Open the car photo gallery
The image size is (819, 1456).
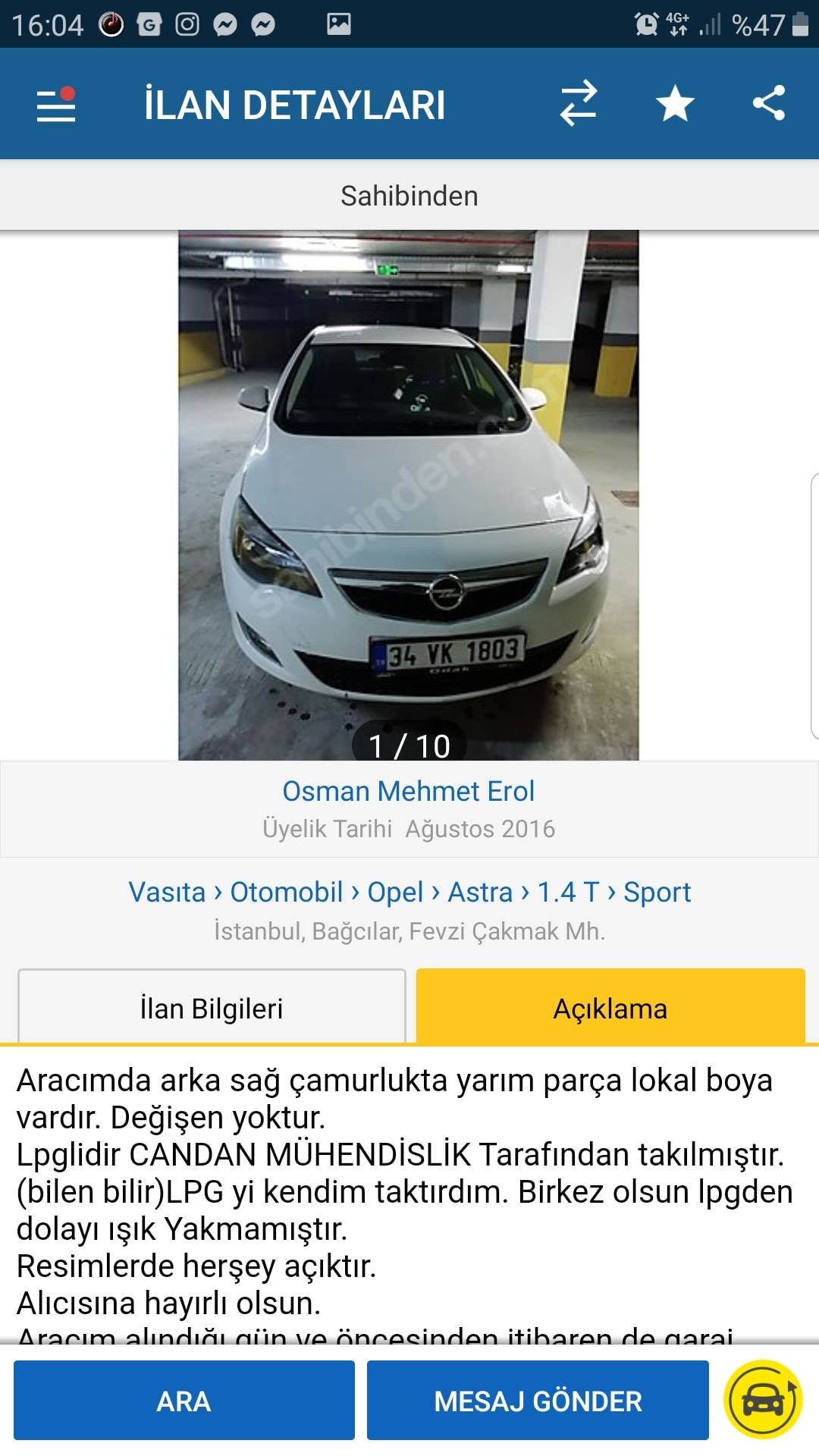pos(409,494)
